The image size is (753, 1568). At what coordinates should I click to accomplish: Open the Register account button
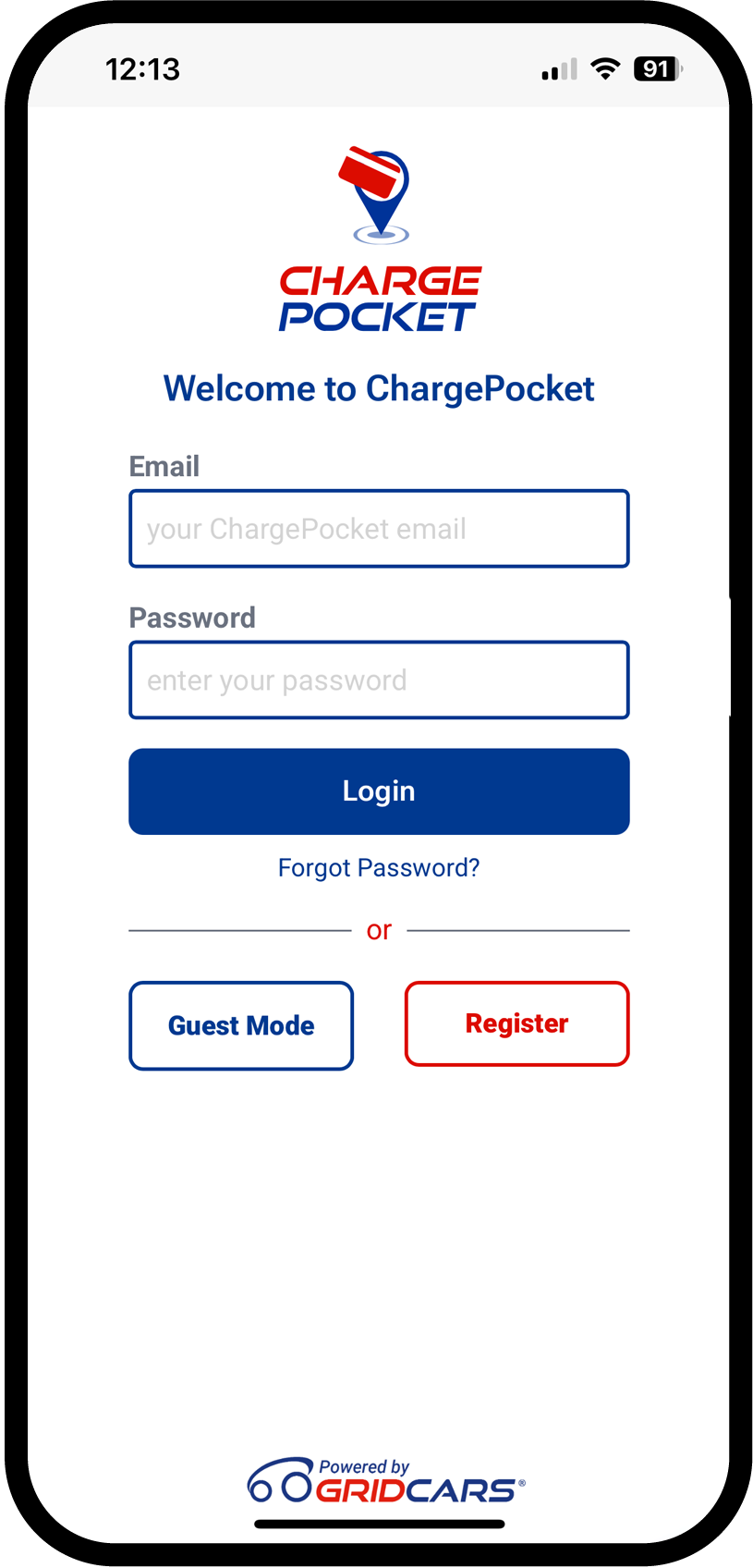(x=516, y=1023)
